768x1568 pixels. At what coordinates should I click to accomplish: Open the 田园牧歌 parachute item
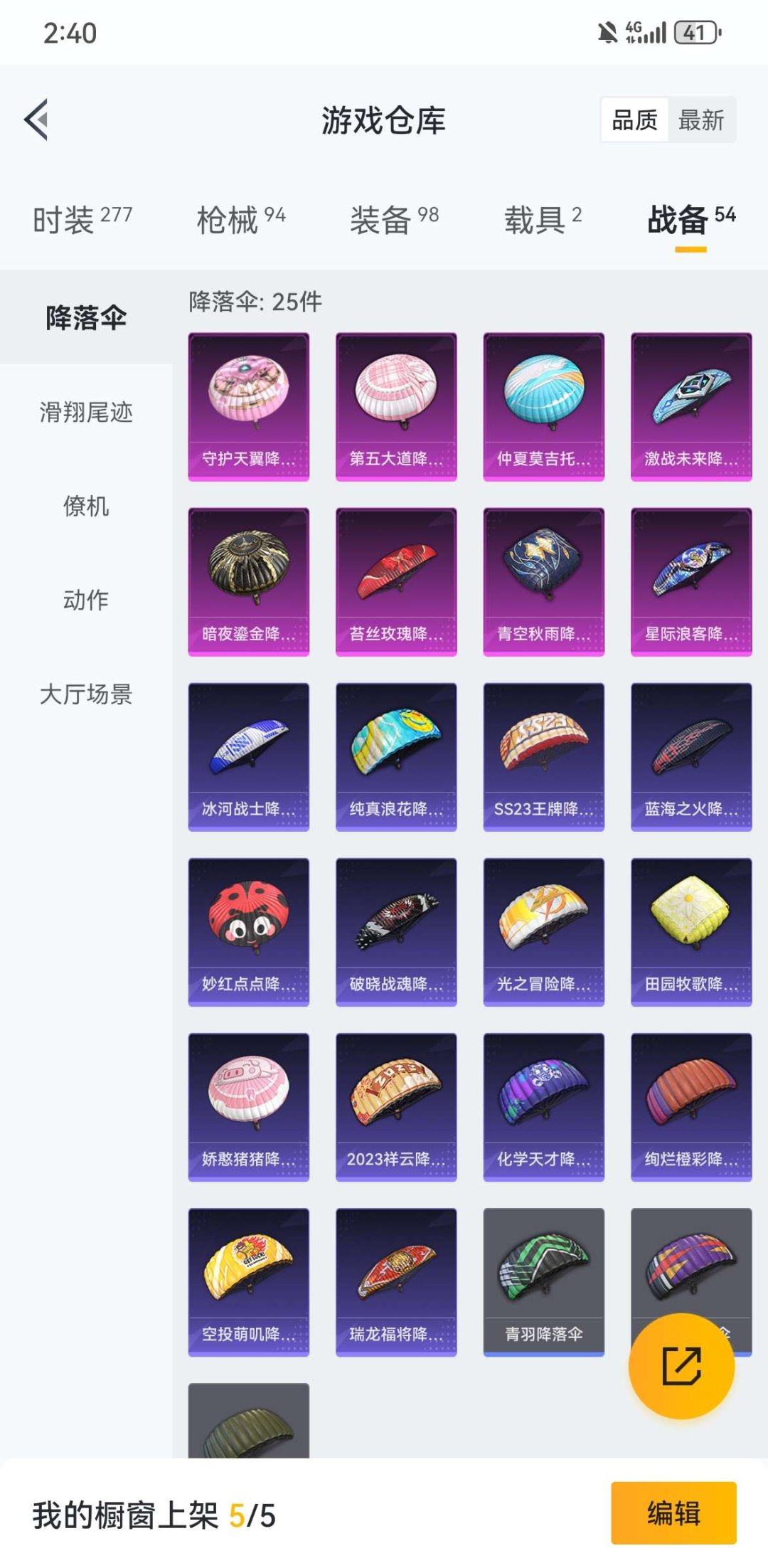(690, 932)
